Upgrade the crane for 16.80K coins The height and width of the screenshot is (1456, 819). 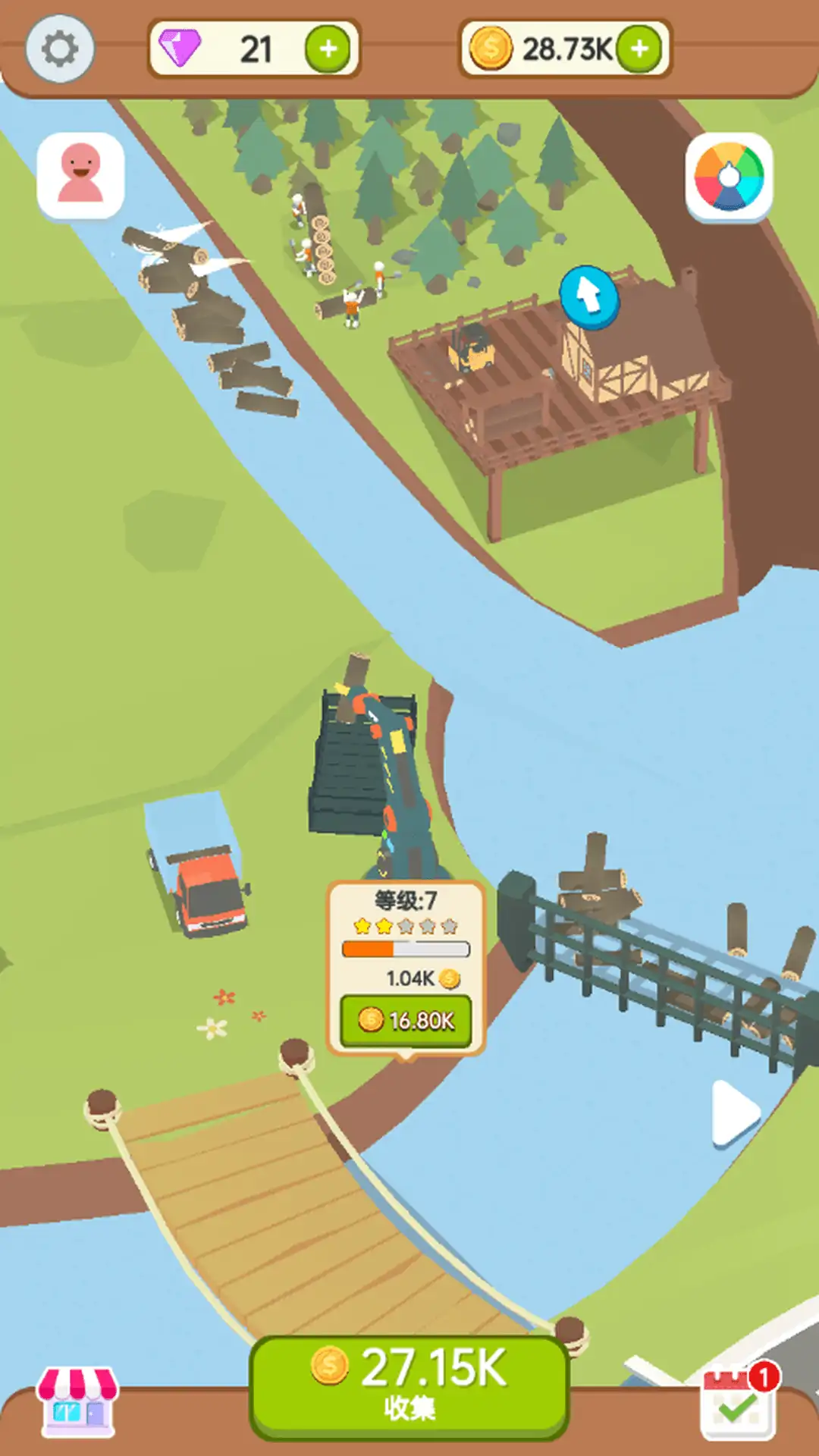pos(406,1021)
